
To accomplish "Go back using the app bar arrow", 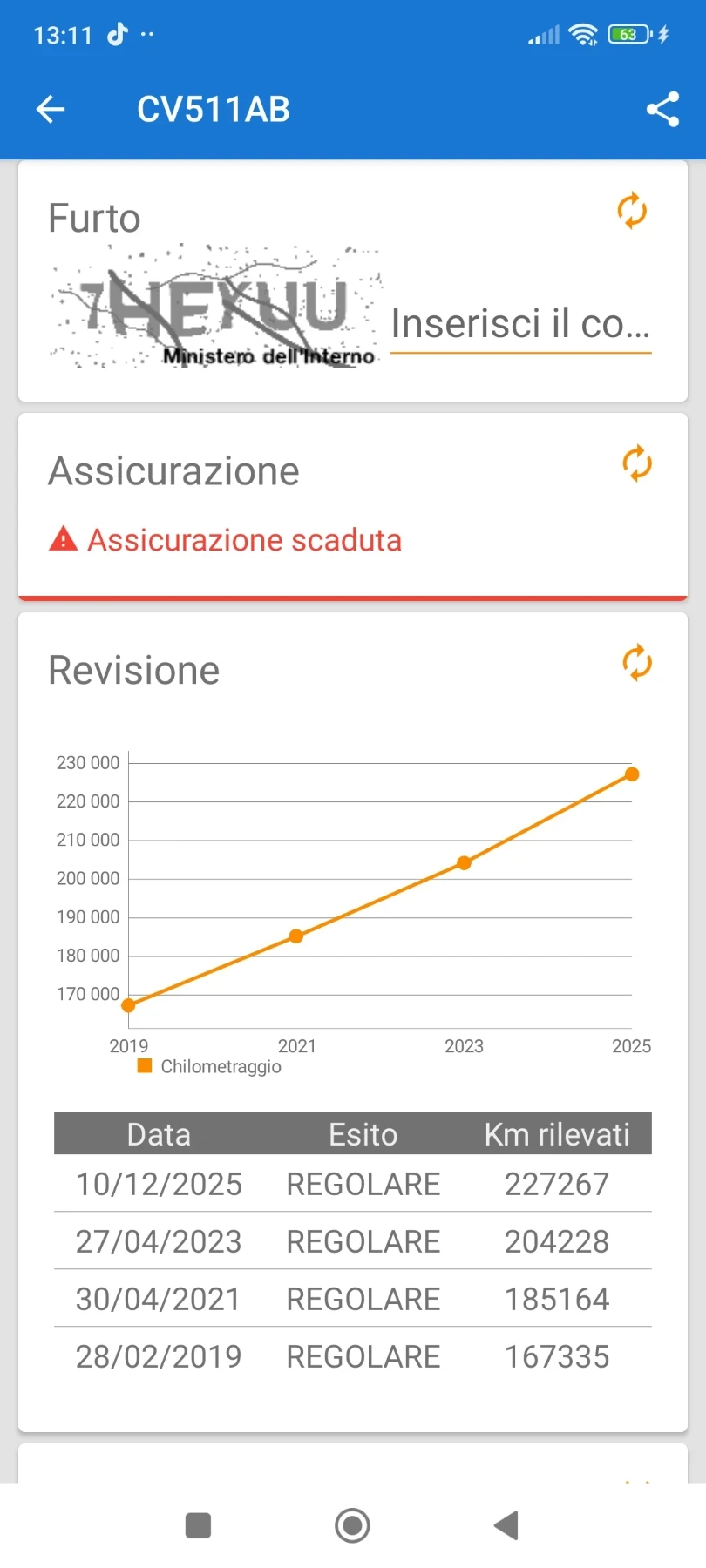I will (x=51, y=109).
